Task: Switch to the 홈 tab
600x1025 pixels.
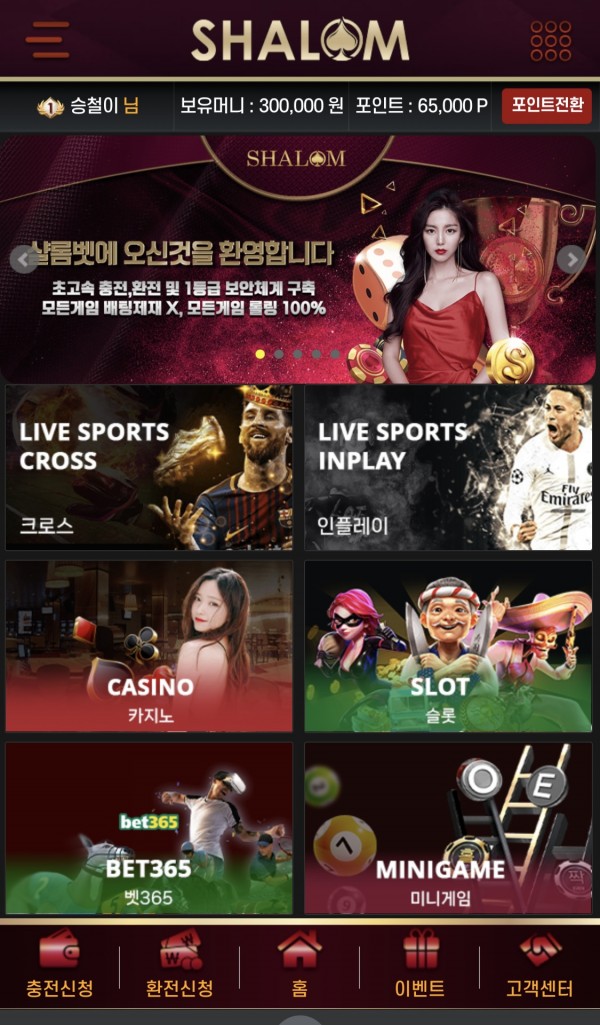Action: (x=299, y=965)
